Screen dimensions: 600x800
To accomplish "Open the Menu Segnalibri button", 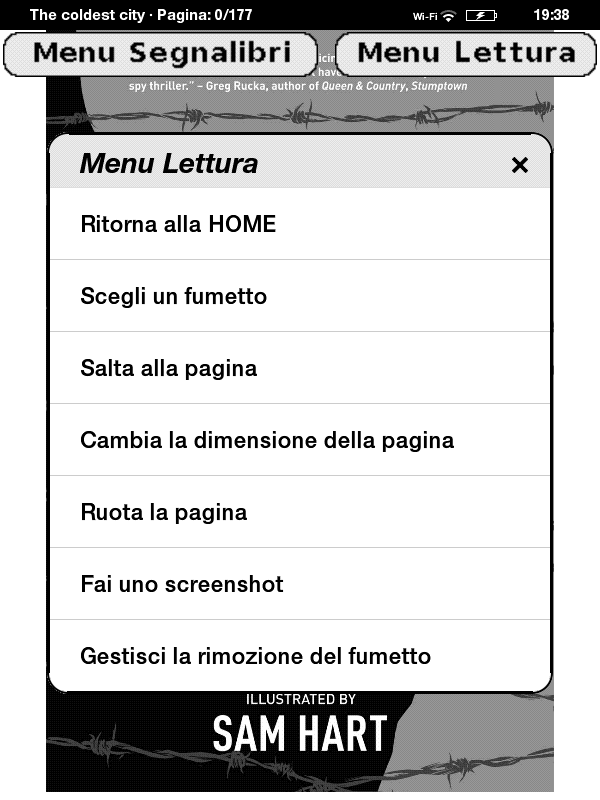I will coord(161,54).
